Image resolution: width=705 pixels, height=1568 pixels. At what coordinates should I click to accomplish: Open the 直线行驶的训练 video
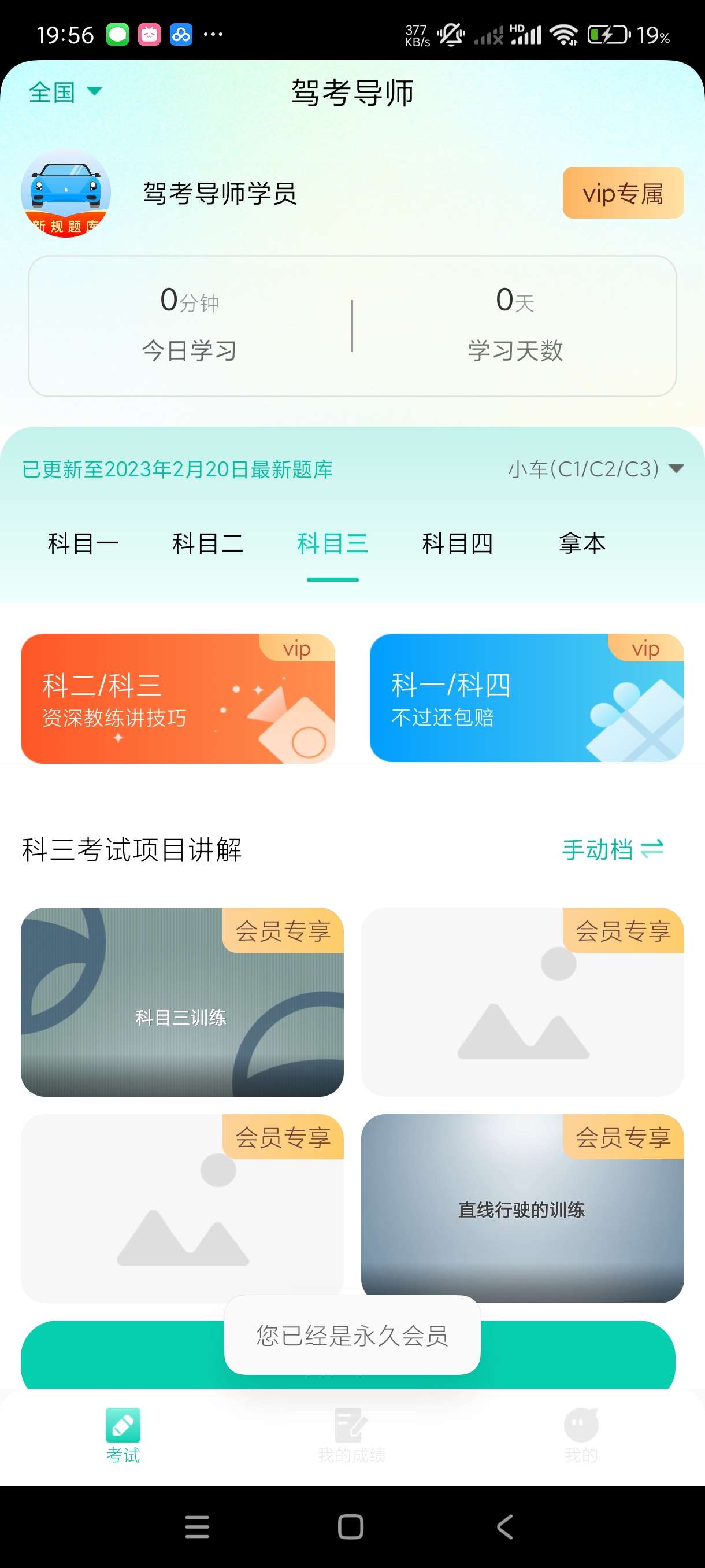pos(522,1209)
